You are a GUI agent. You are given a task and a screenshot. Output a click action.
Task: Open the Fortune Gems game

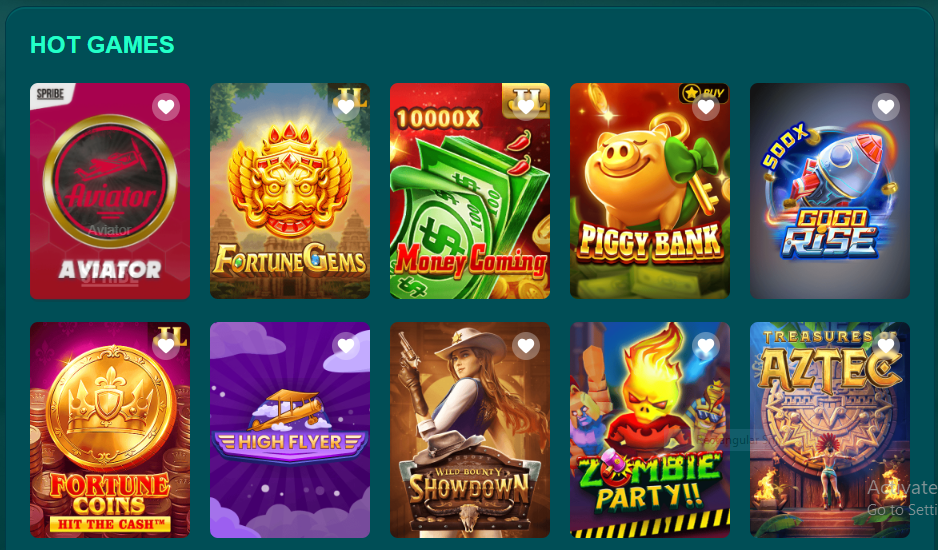tap(289, 200)
